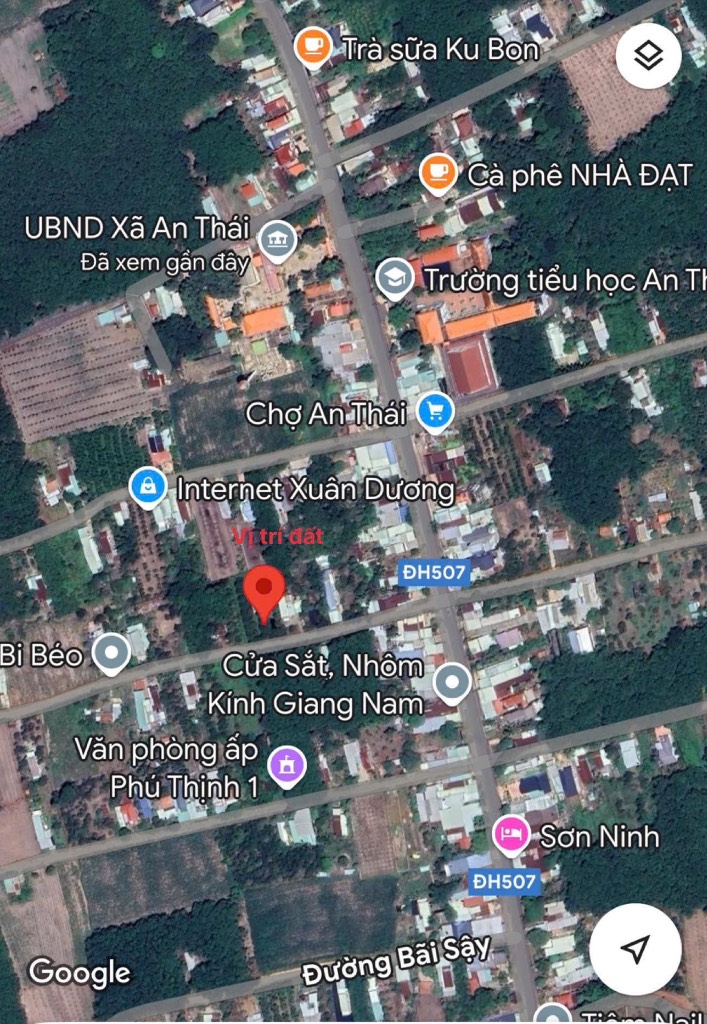View the Internet Xuân Dương place marker
The width and height of the screenshot is (707, 1024).
148,488
